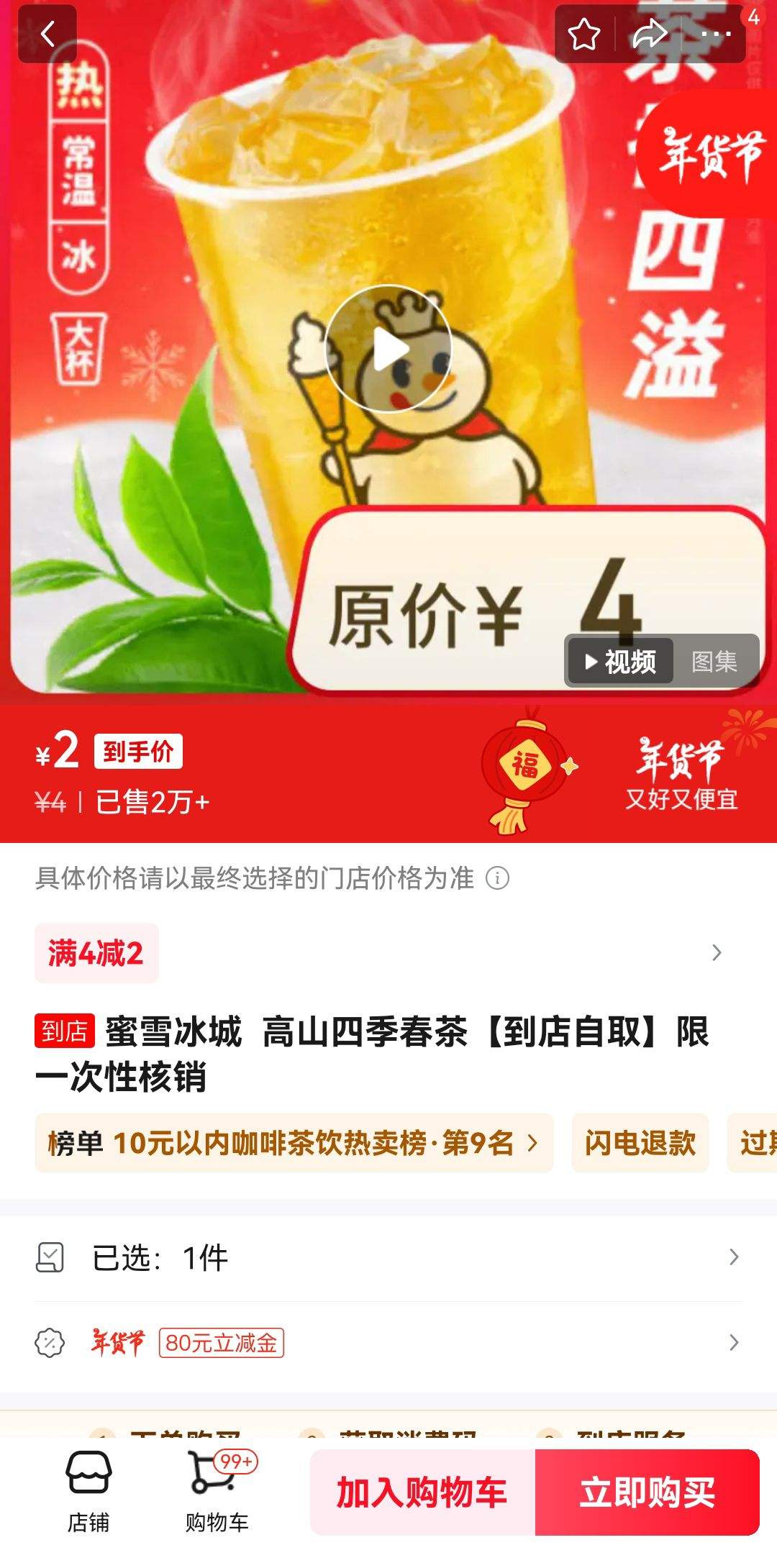Tap the 闪电退款 chip

click(x=640, y=1143)
